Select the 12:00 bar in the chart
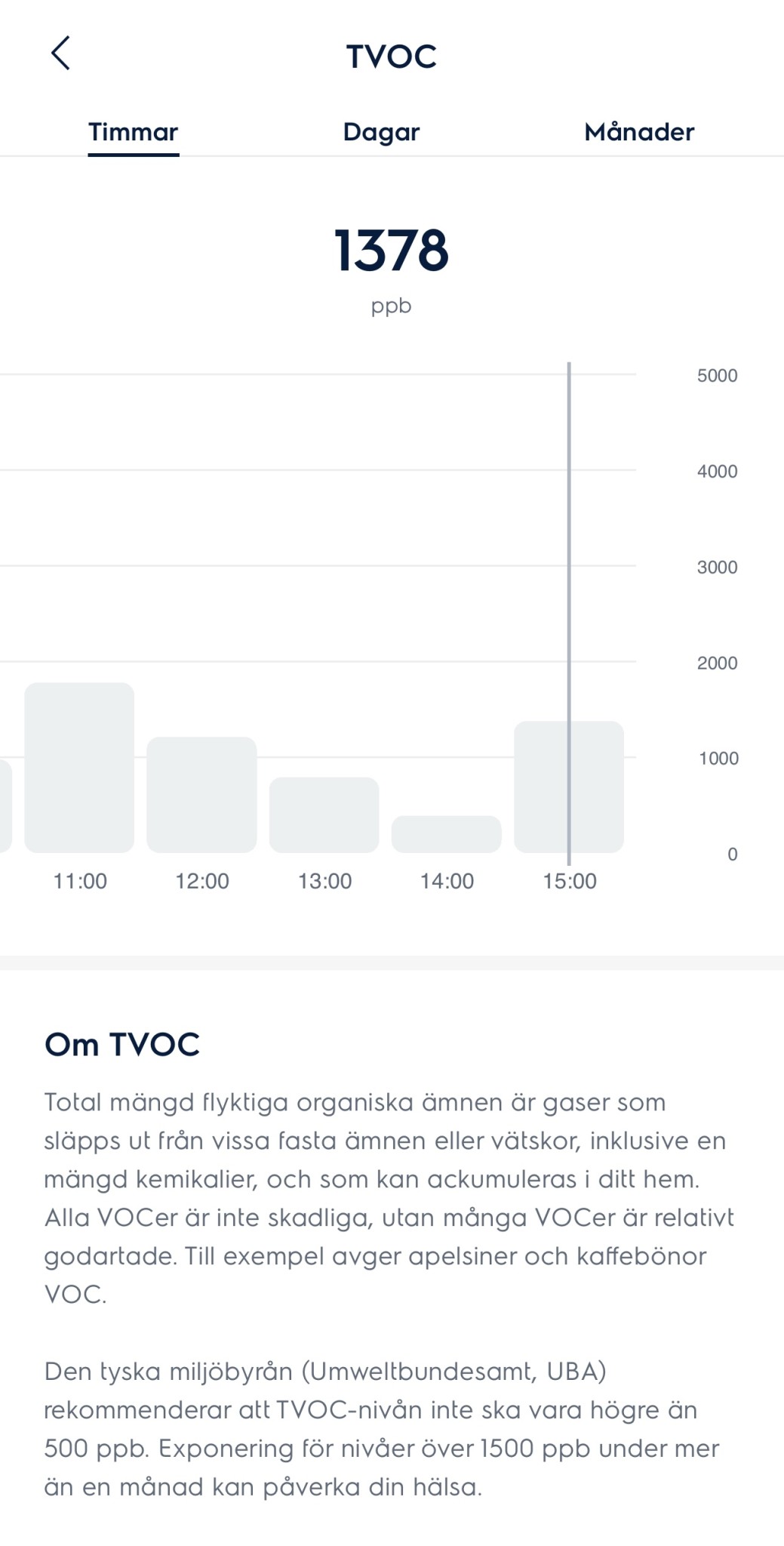Screen dimensions: 784x1546 pyautogui.click(x=201, y=795)
